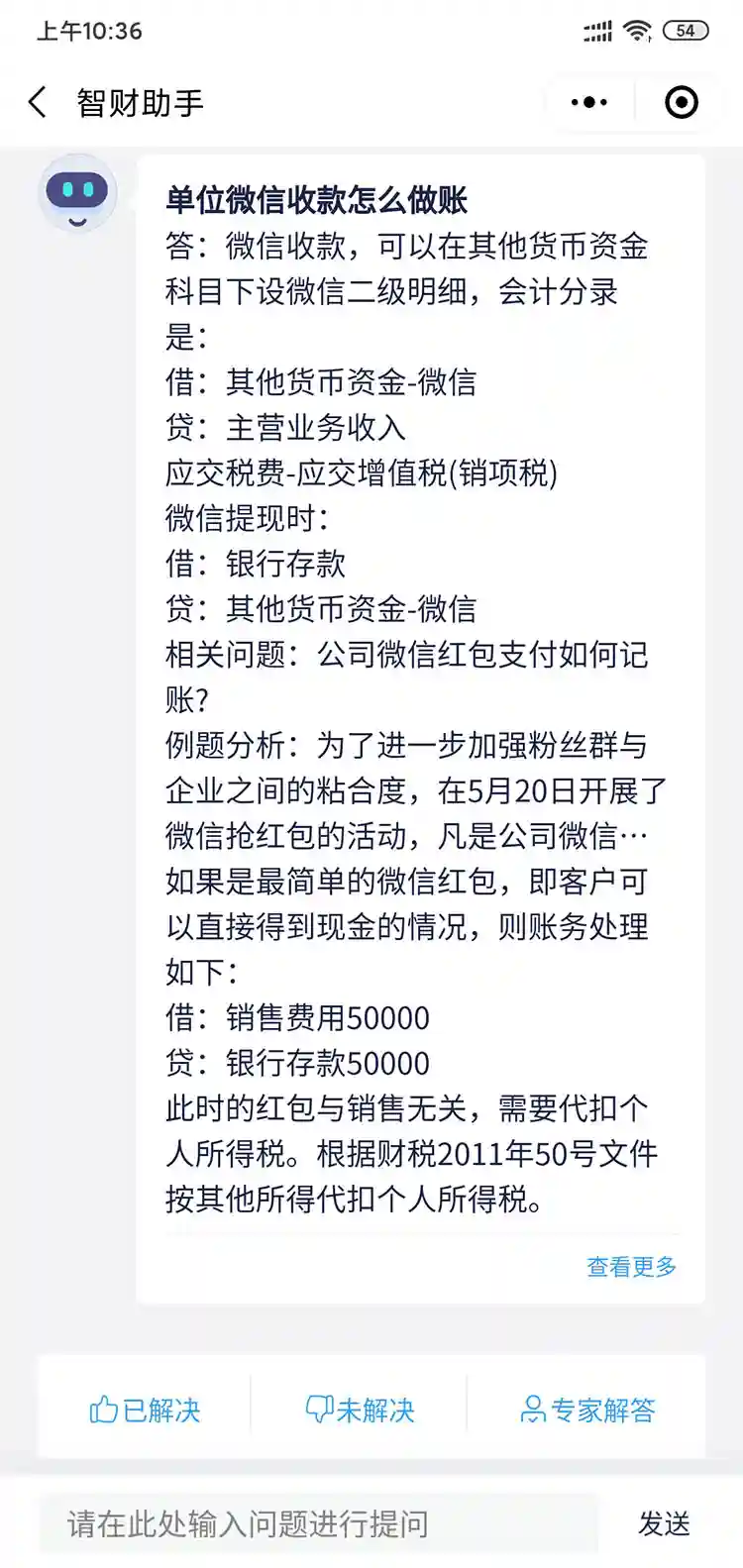Request 专家解答 for this question
This screenshot has width=743, height=1568.
[x=587, y=1410]
